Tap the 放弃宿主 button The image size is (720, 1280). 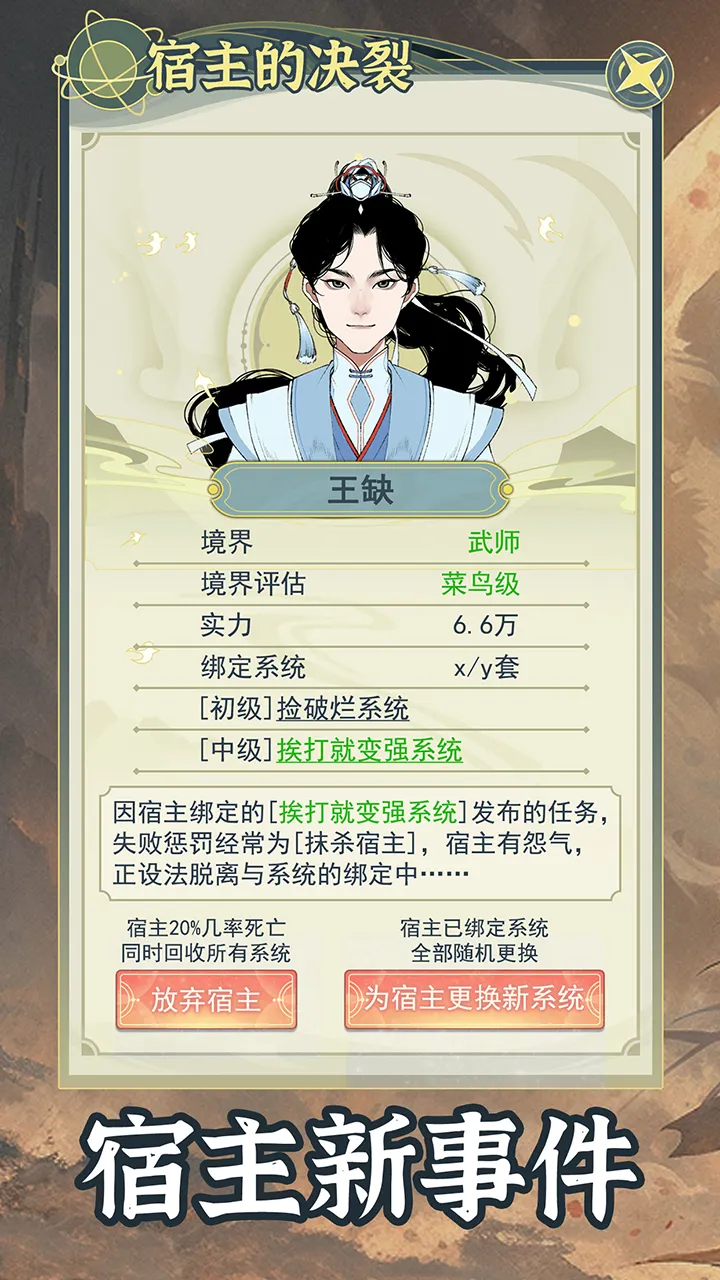[x=206, y=999]
